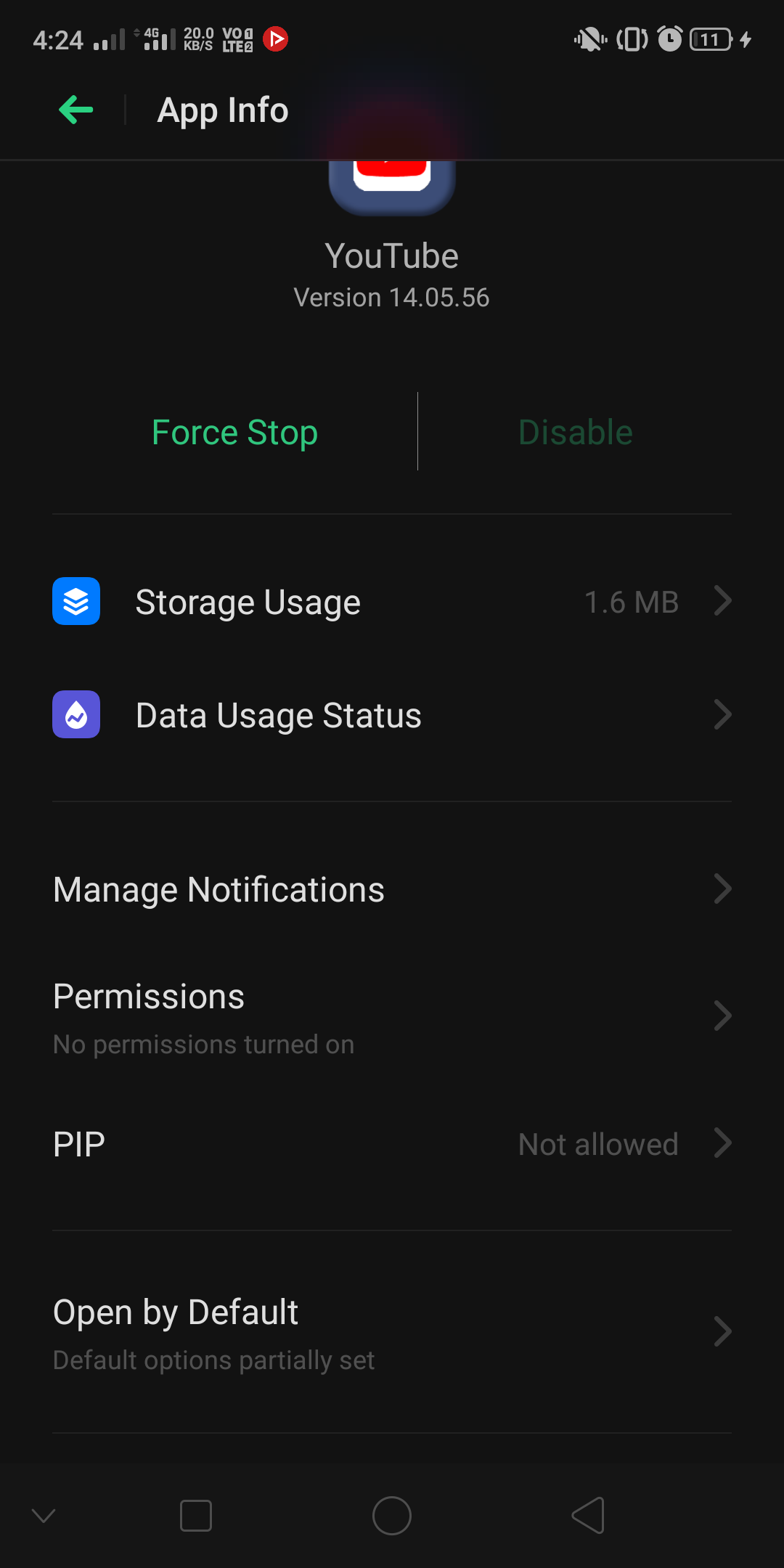Tap the Data Usage Status droplet icon

75,714
